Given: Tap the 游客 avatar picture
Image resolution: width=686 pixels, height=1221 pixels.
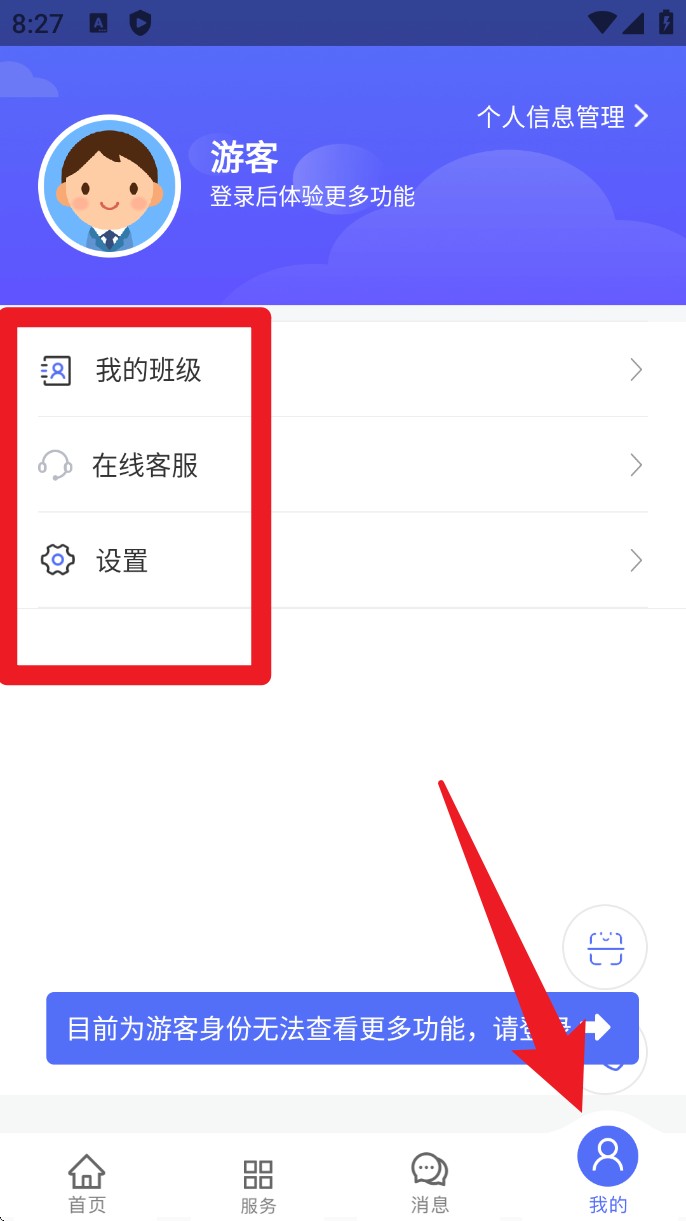Looking at the screenshot, I should pyautogui.click(x=109, y=187).
